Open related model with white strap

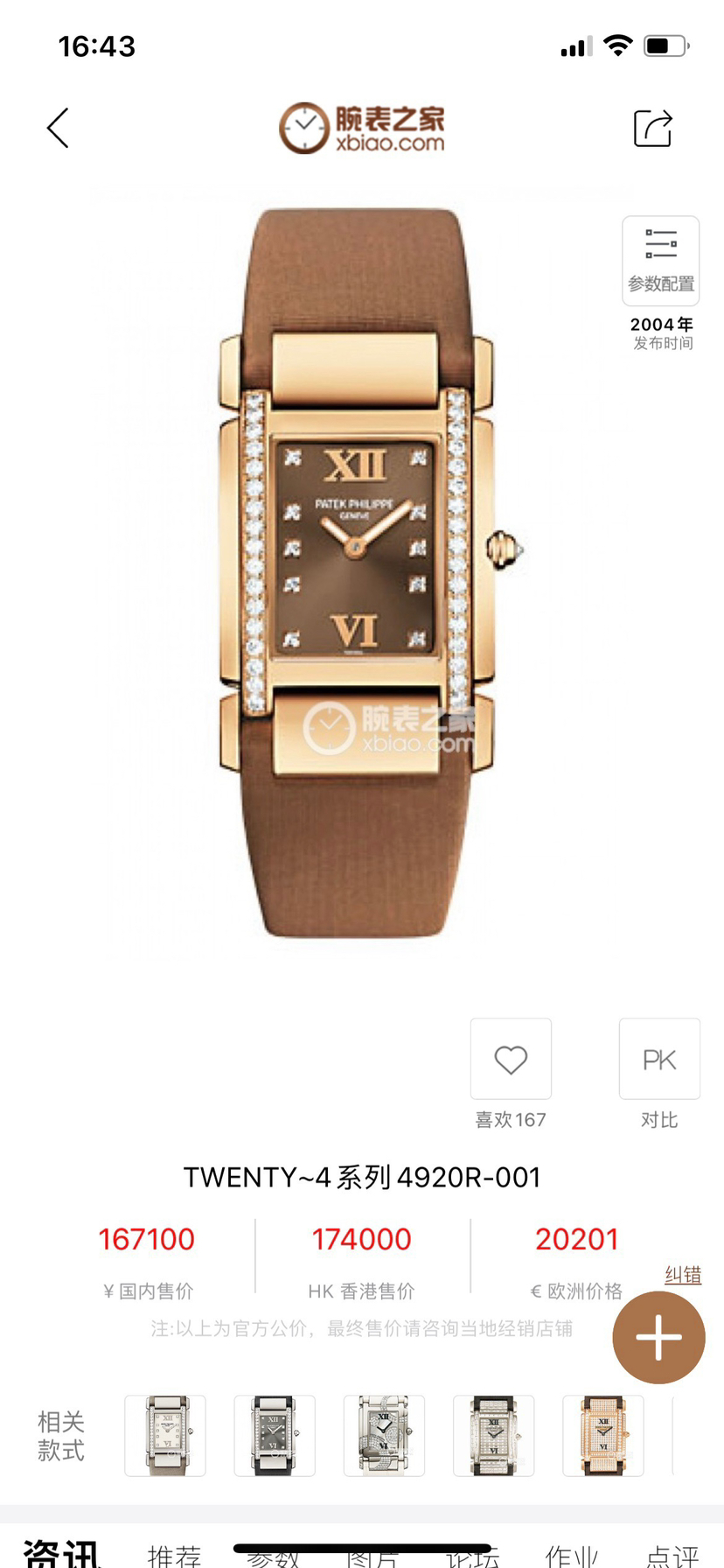click(165, 1435)
